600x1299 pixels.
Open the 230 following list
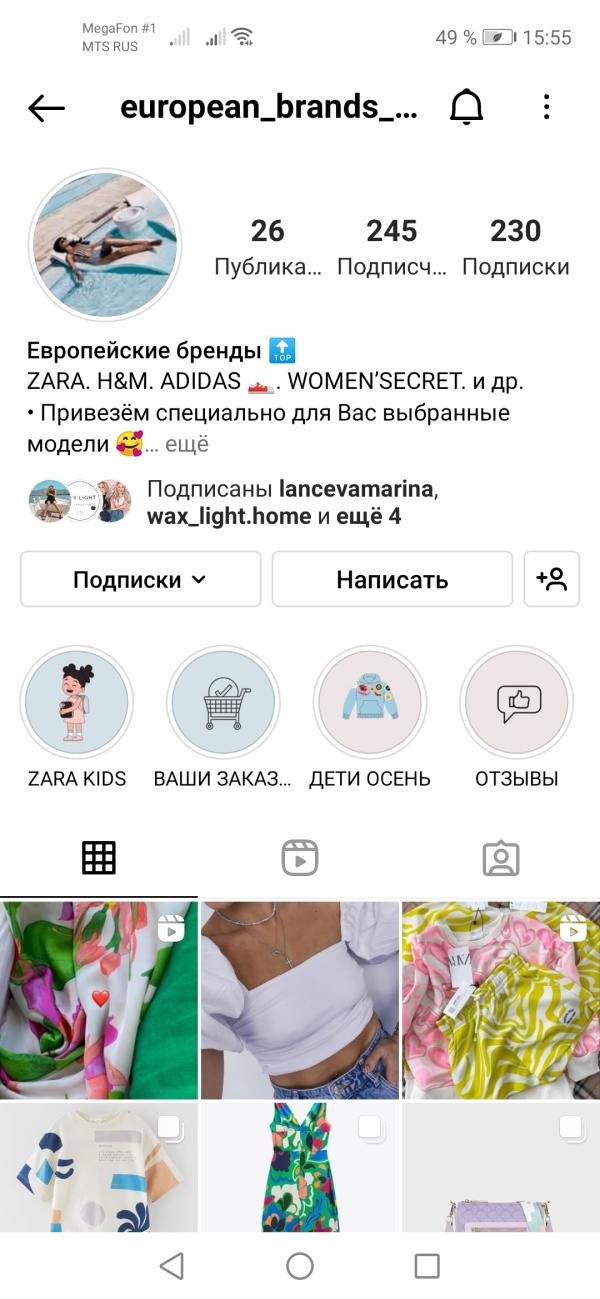tap(515, 246)
